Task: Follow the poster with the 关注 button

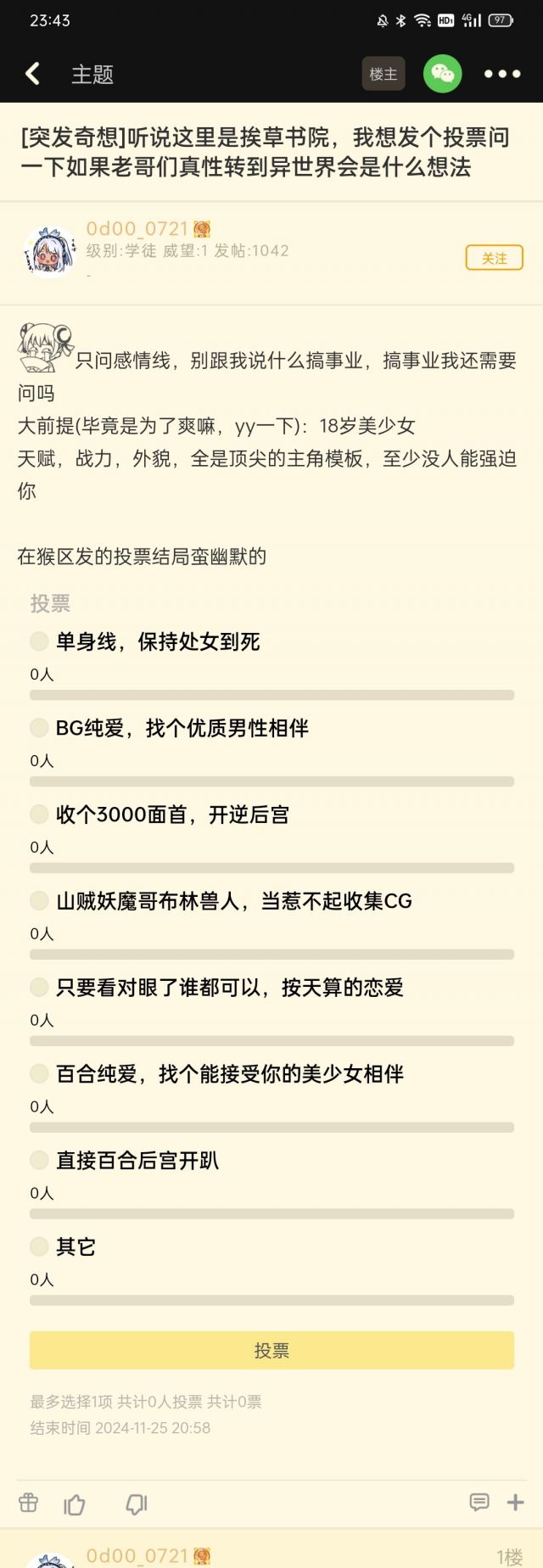Action: (x=494, y=258)
